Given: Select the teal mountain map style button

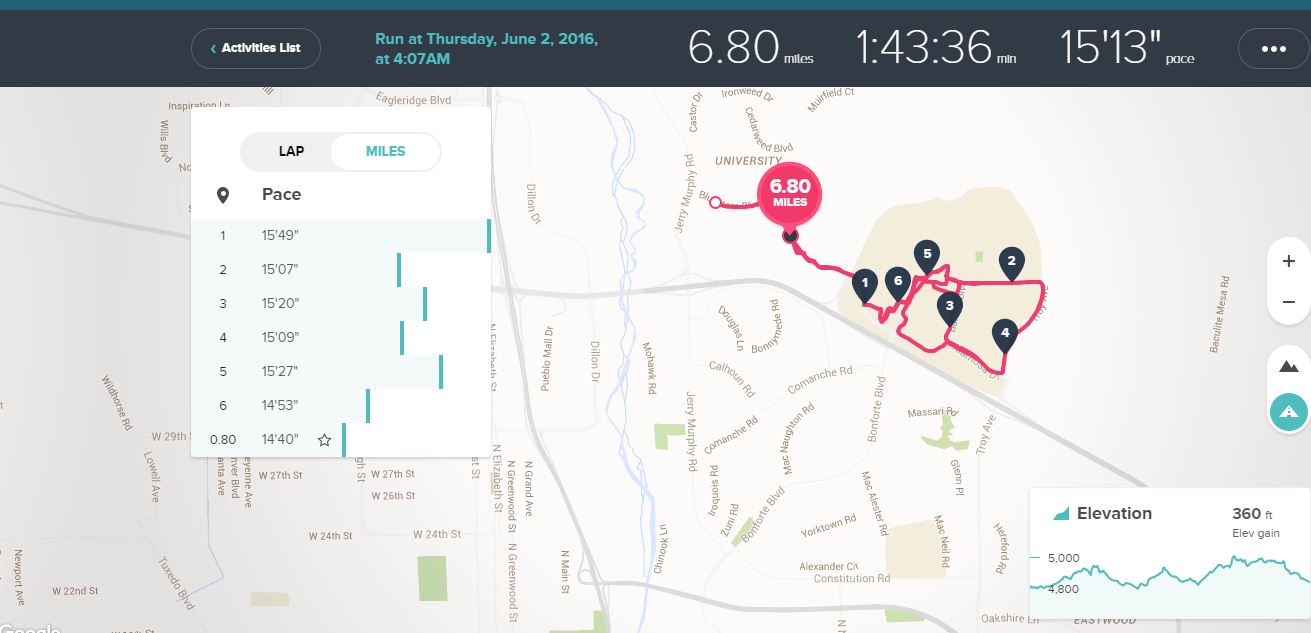Looking at the screenshot, I should 1288,411.
